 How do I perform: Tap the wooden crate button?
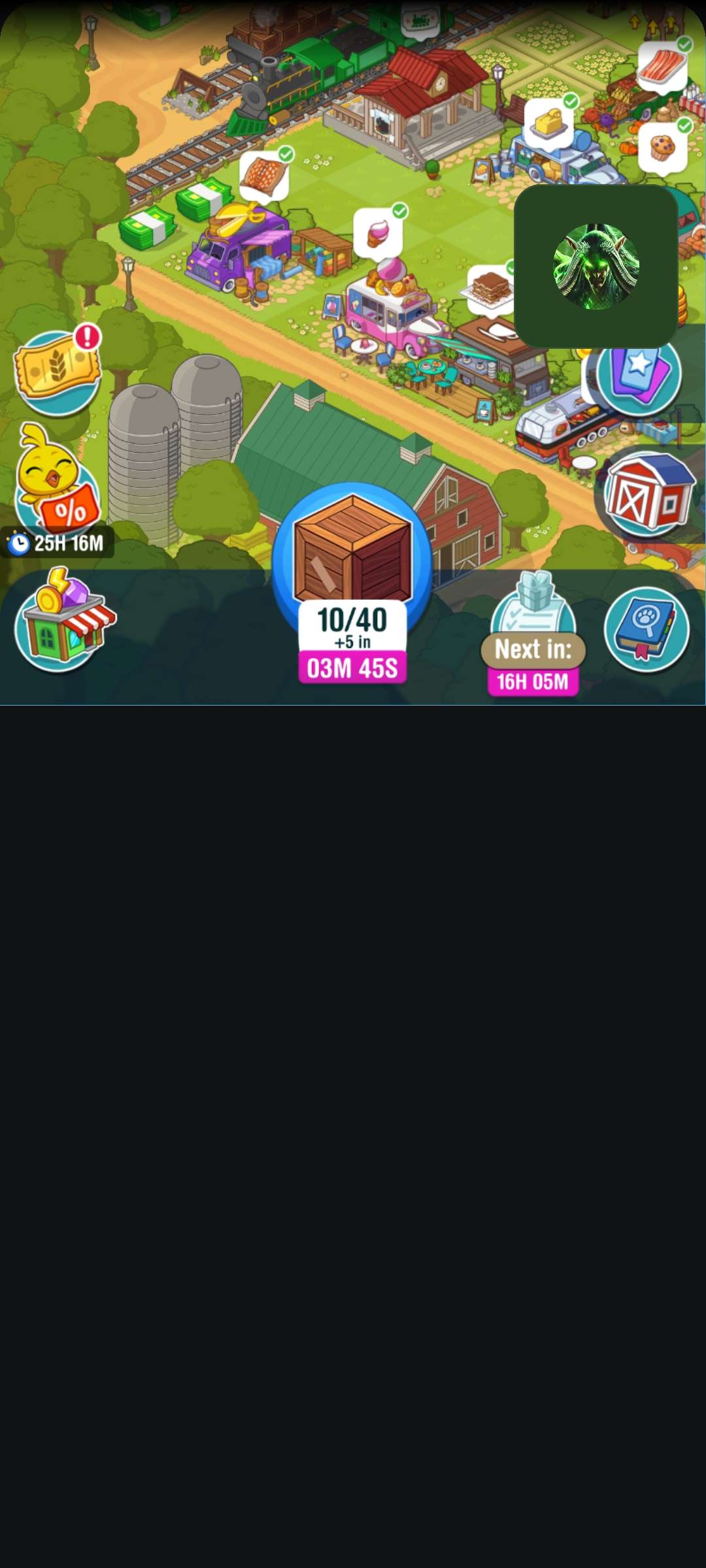[x=352, y=555]
